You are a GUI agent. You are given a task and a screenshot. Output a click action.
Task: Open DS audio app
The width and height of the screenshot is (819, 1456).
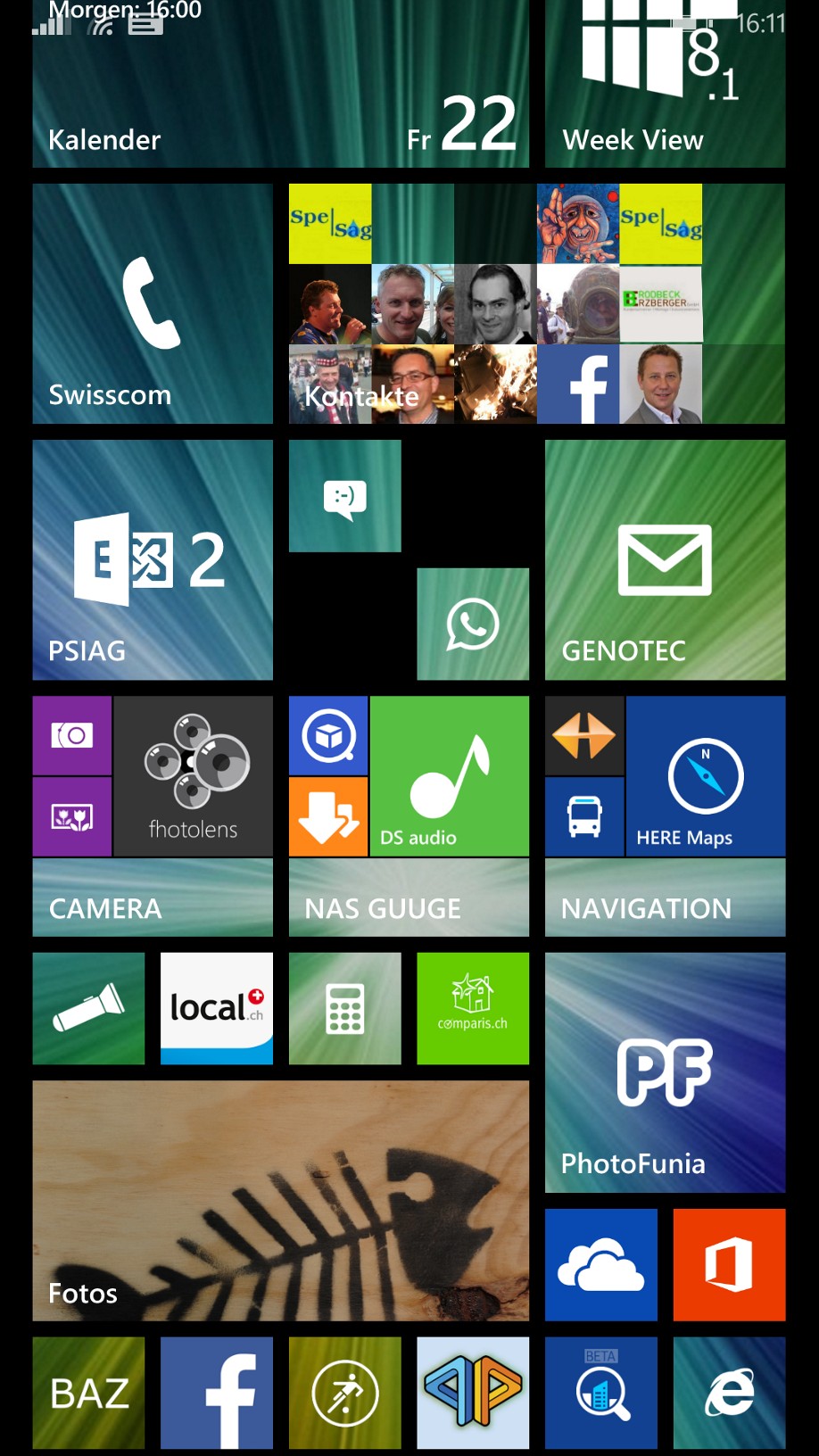coord(449,776)
